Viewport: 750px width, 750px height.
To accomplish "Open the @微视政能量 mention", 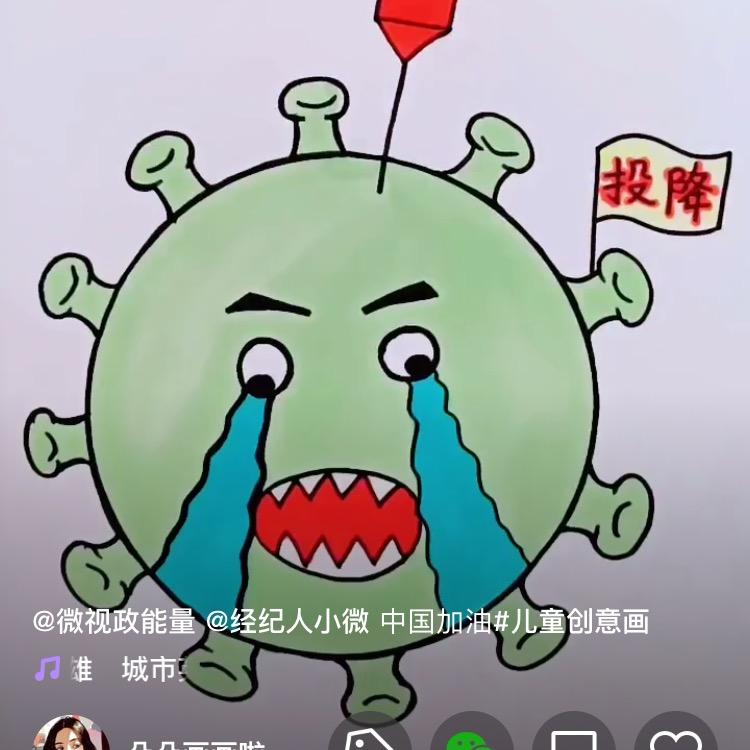I will (114, 622).
